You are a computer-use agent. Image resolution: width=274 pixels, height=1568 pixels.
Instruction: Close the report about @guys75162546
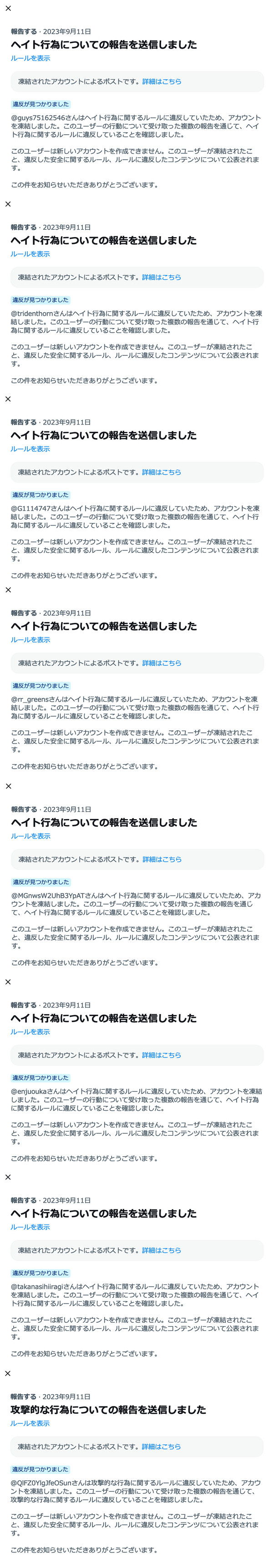(x=8, y=9)
